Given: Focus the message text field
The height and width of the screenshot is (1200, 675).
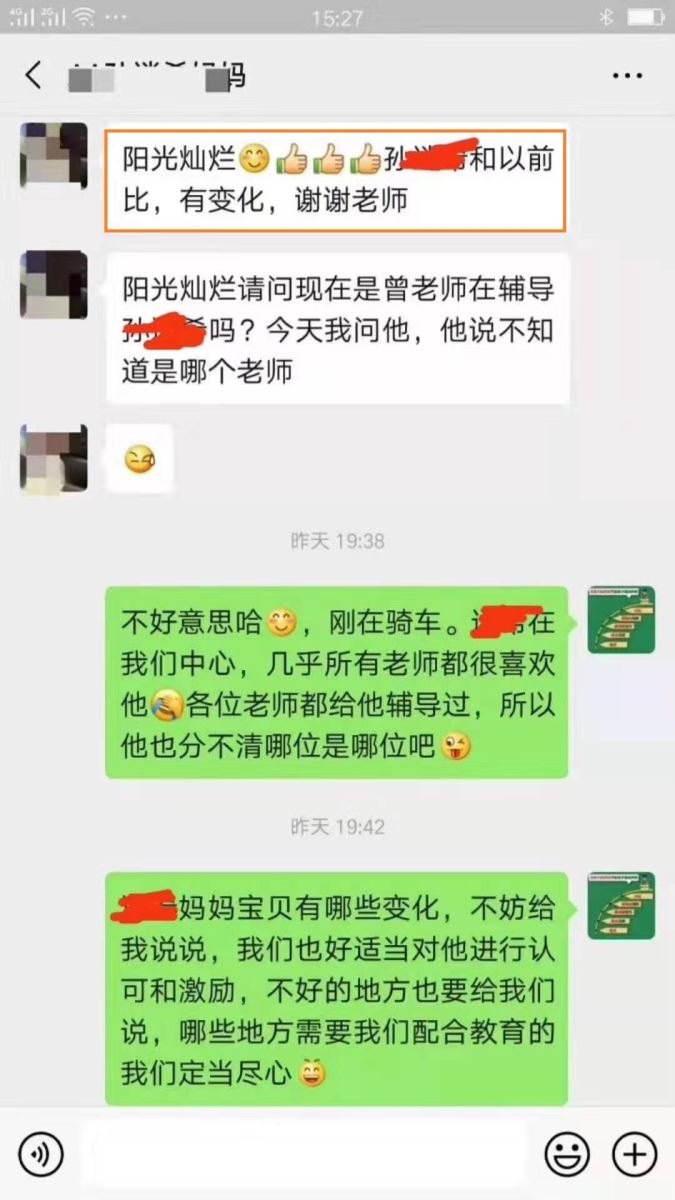Looking at the screenshot, I should (305, 1155).
